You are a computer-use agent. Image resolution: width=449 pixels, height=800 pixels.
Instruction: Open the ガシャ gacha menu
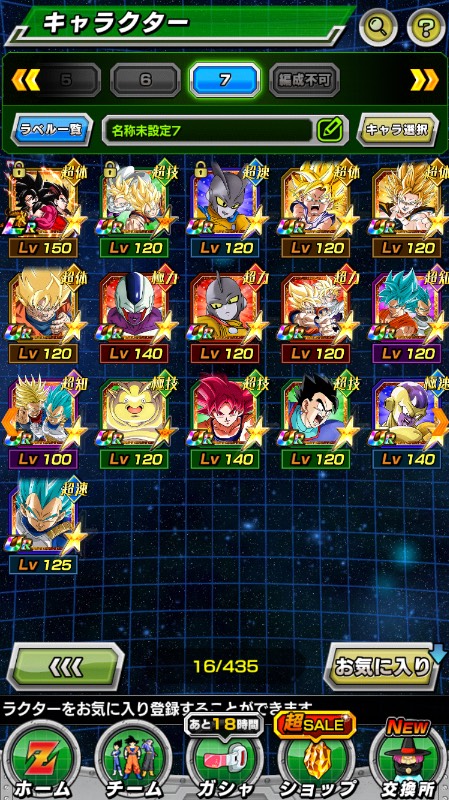224,758
